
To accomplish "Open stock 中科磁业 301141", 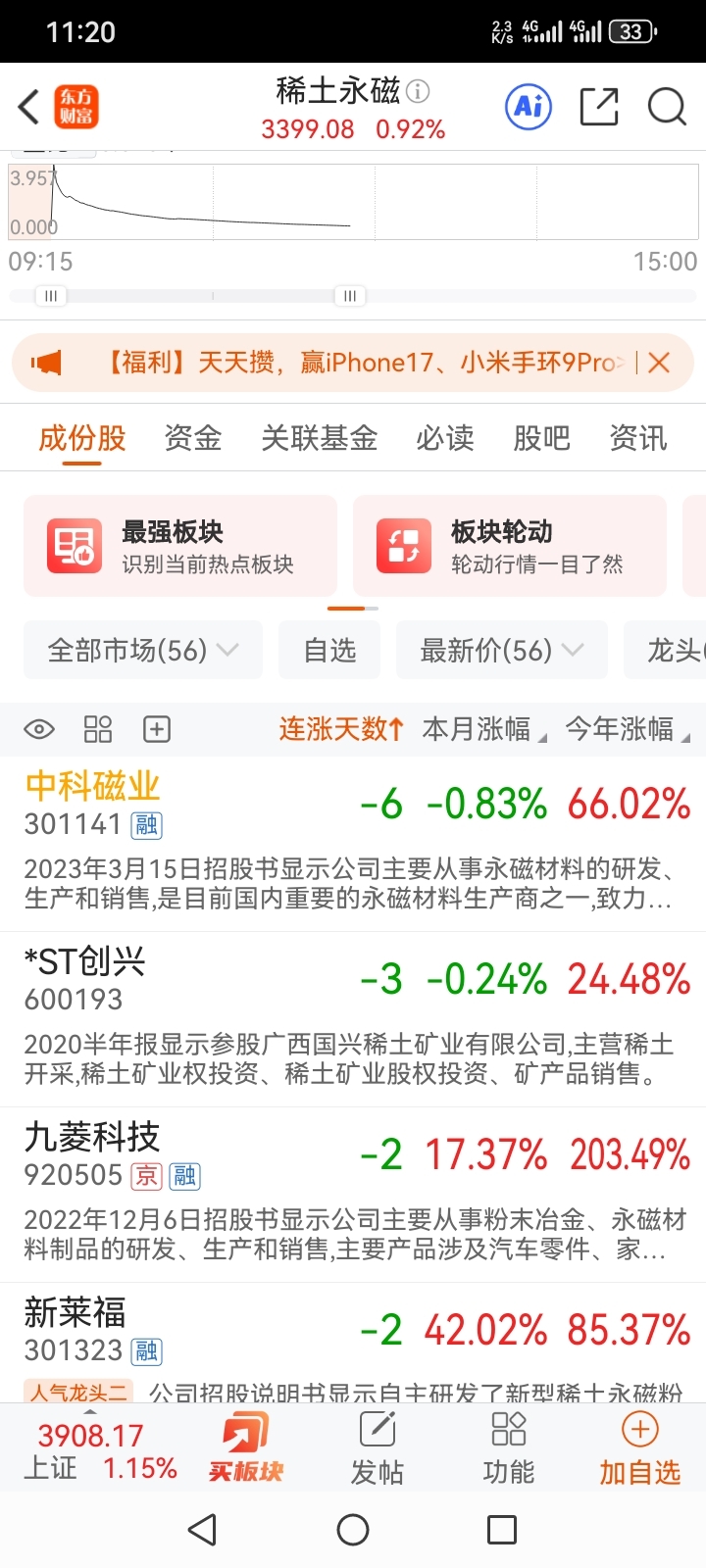I will [93, 804].
